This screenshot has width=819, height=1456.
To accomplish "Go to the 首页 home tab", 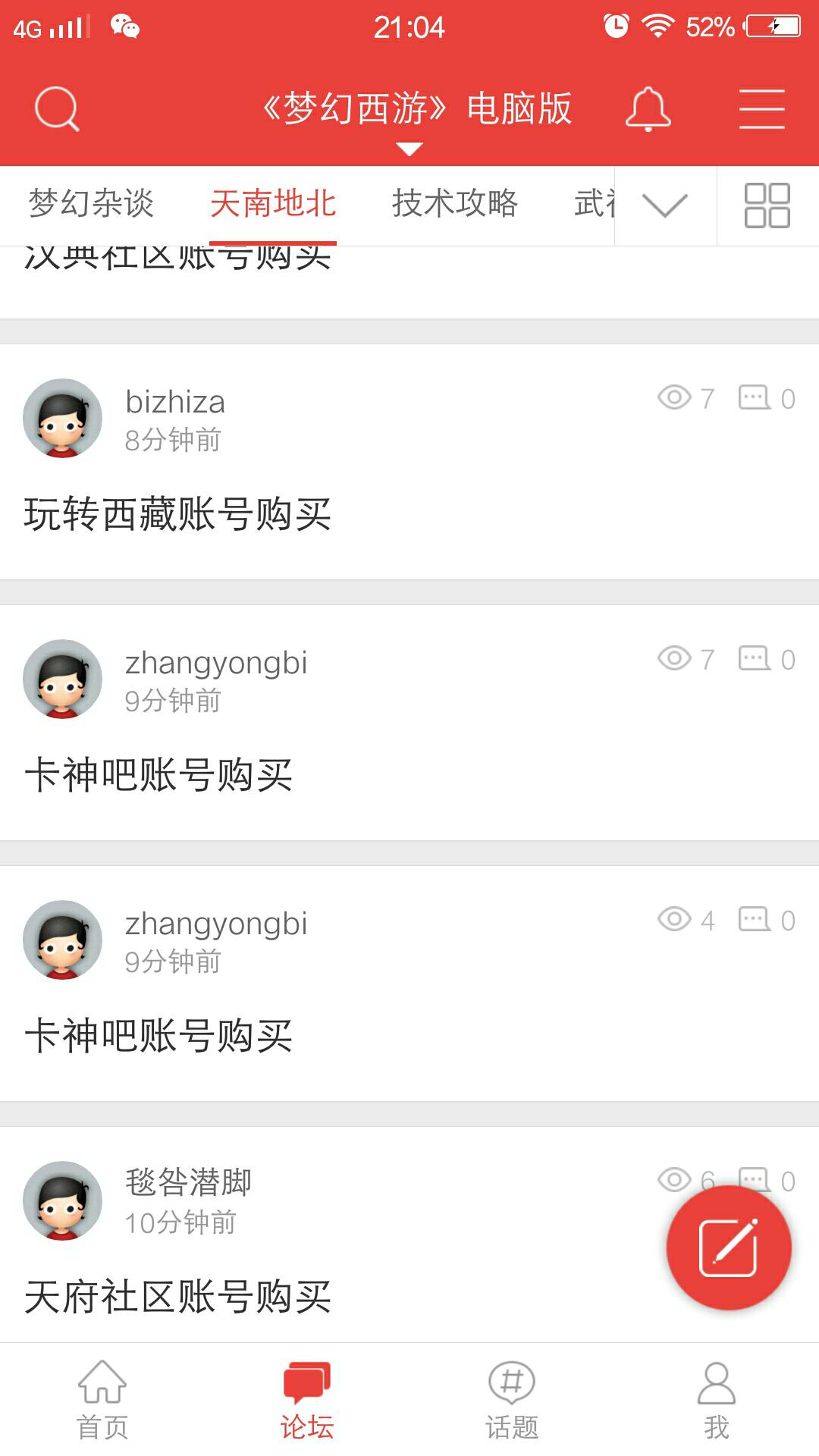I will tap(102, 1401).
